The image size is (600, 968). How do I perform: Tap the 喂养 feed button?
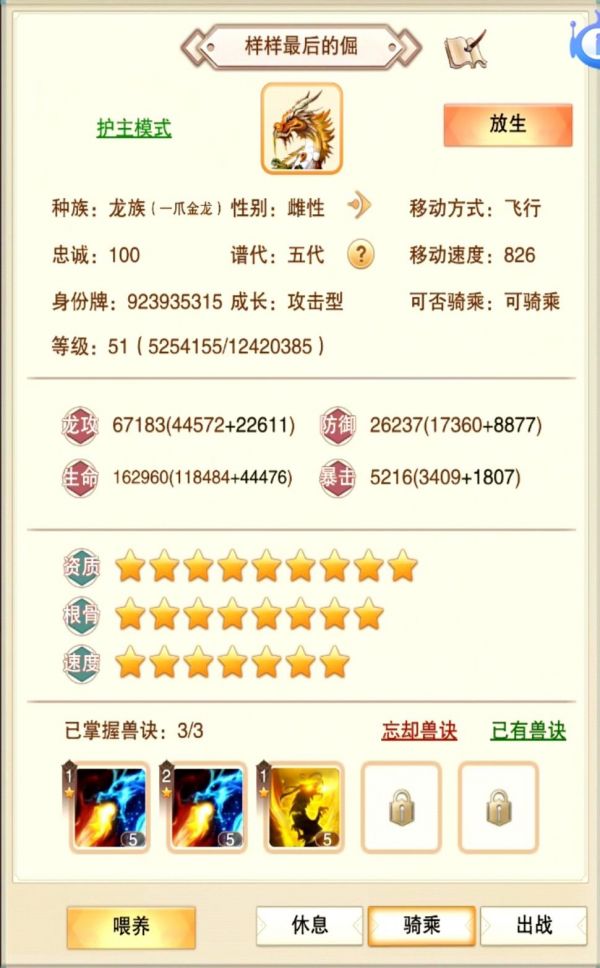tap(131, 927)
